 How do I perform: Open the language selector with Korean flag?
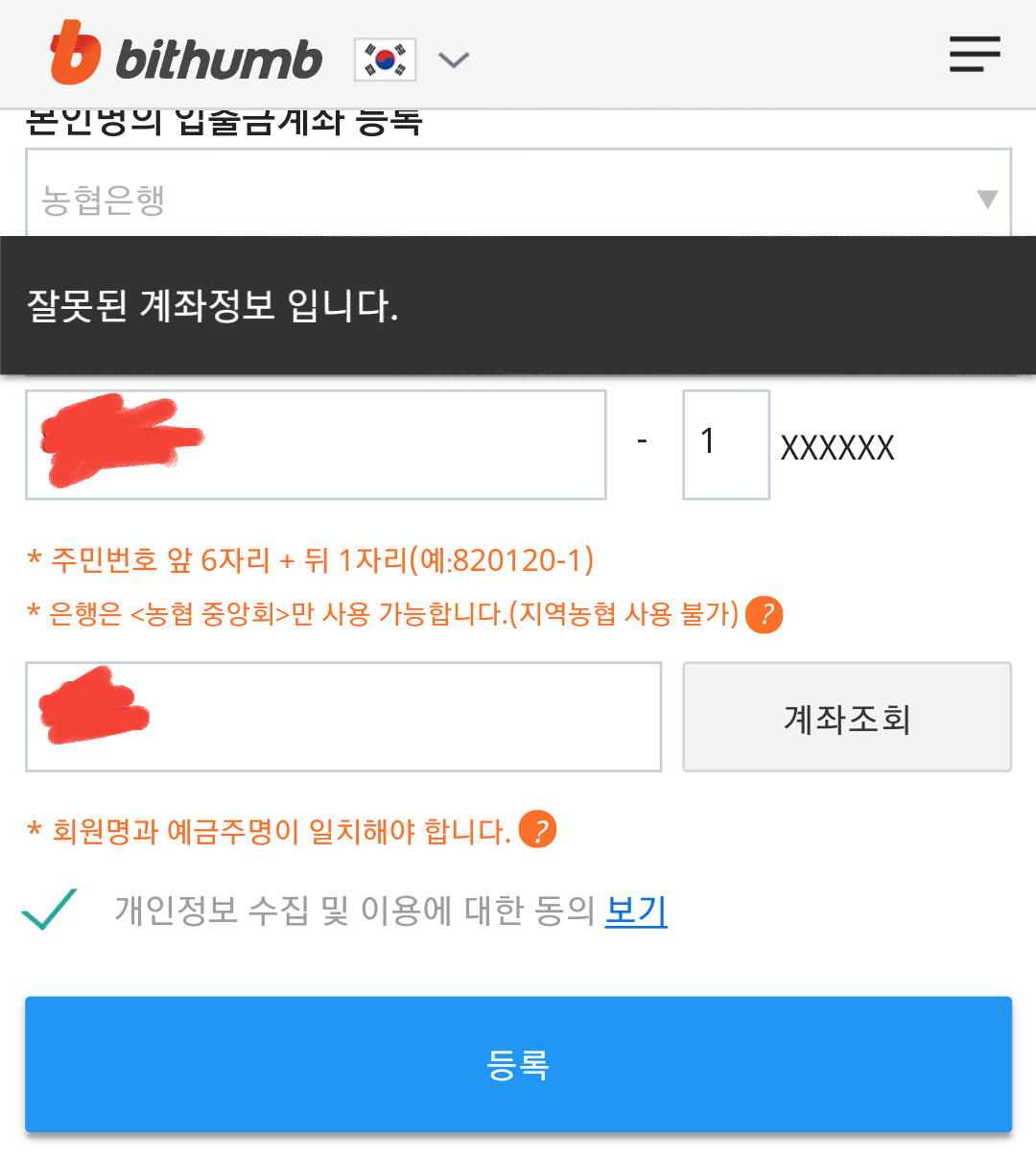[412, 59]
